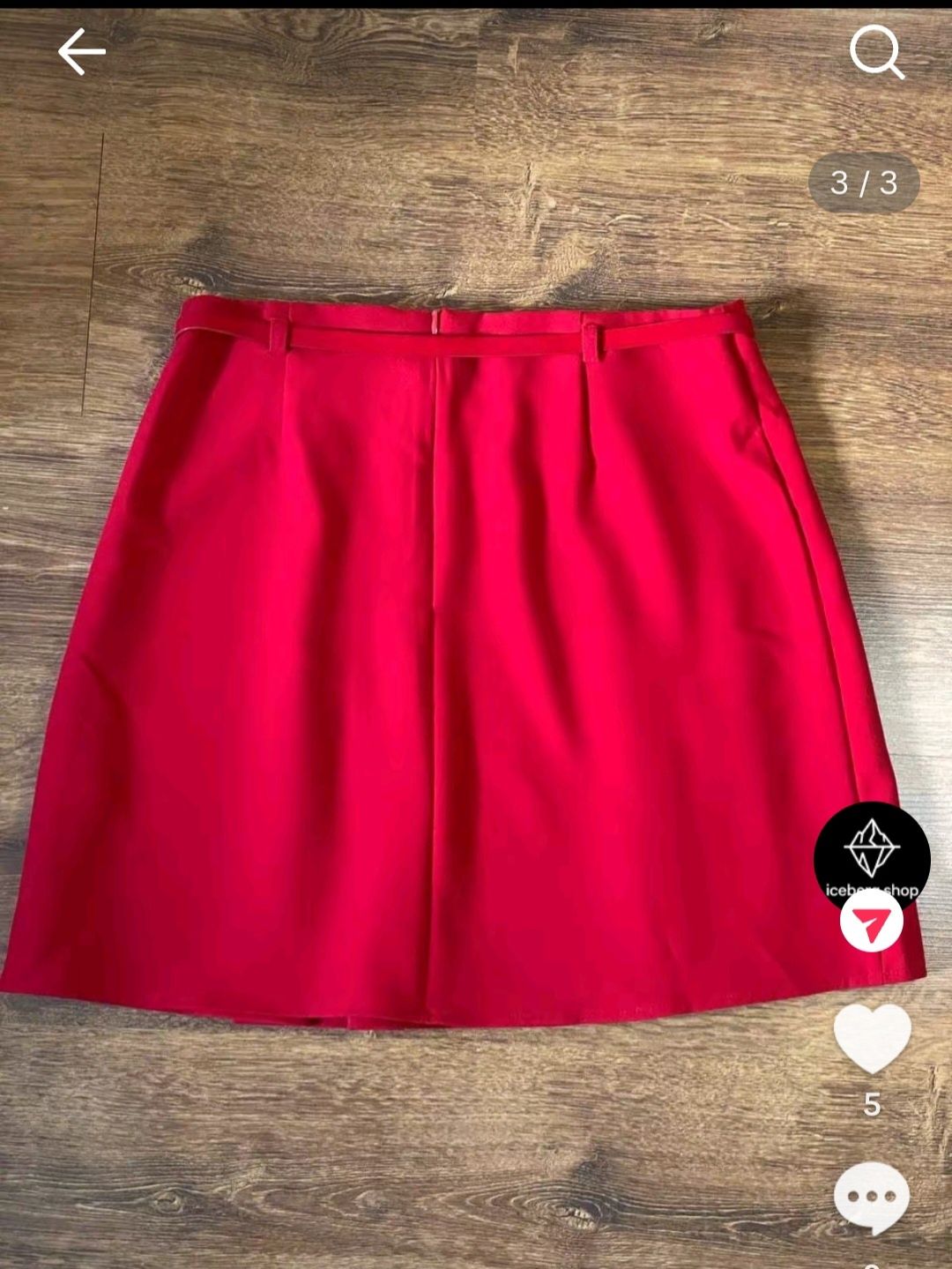The height and width of the screenshot is (1269, 952).
Task: Like this post with the heart
Action: coord(872,1039)
